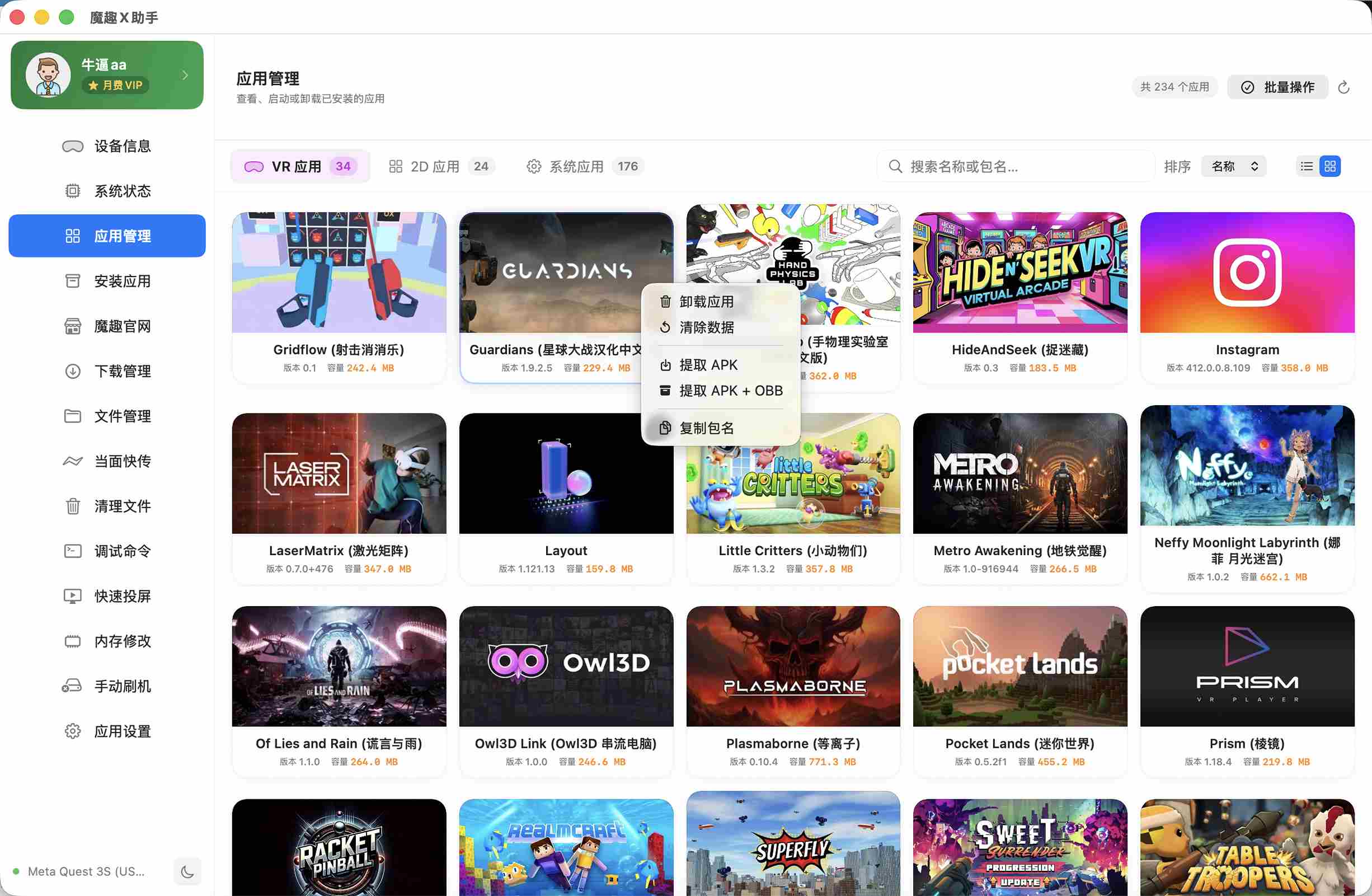Open the 名称 sort dropdown
Screen dimensions: 1372x896
[1234, 167]
